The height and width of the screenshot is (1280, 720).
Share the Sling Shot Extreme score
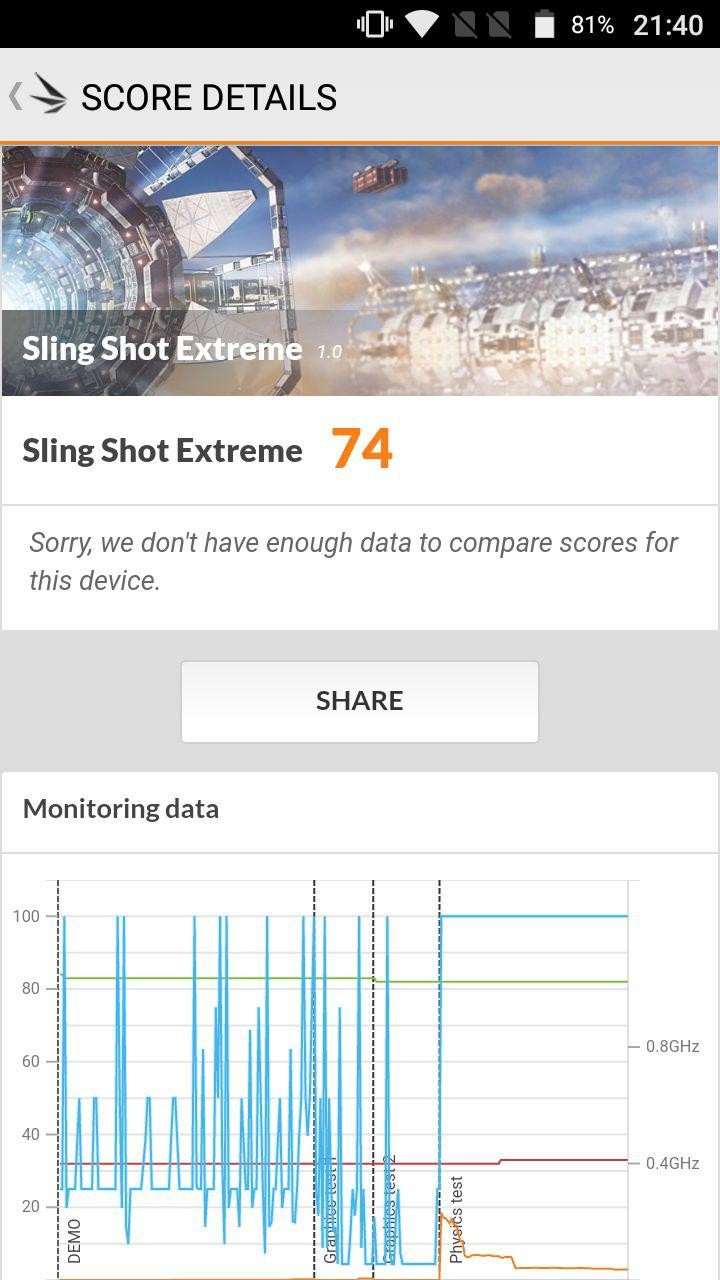coord(359,701)
